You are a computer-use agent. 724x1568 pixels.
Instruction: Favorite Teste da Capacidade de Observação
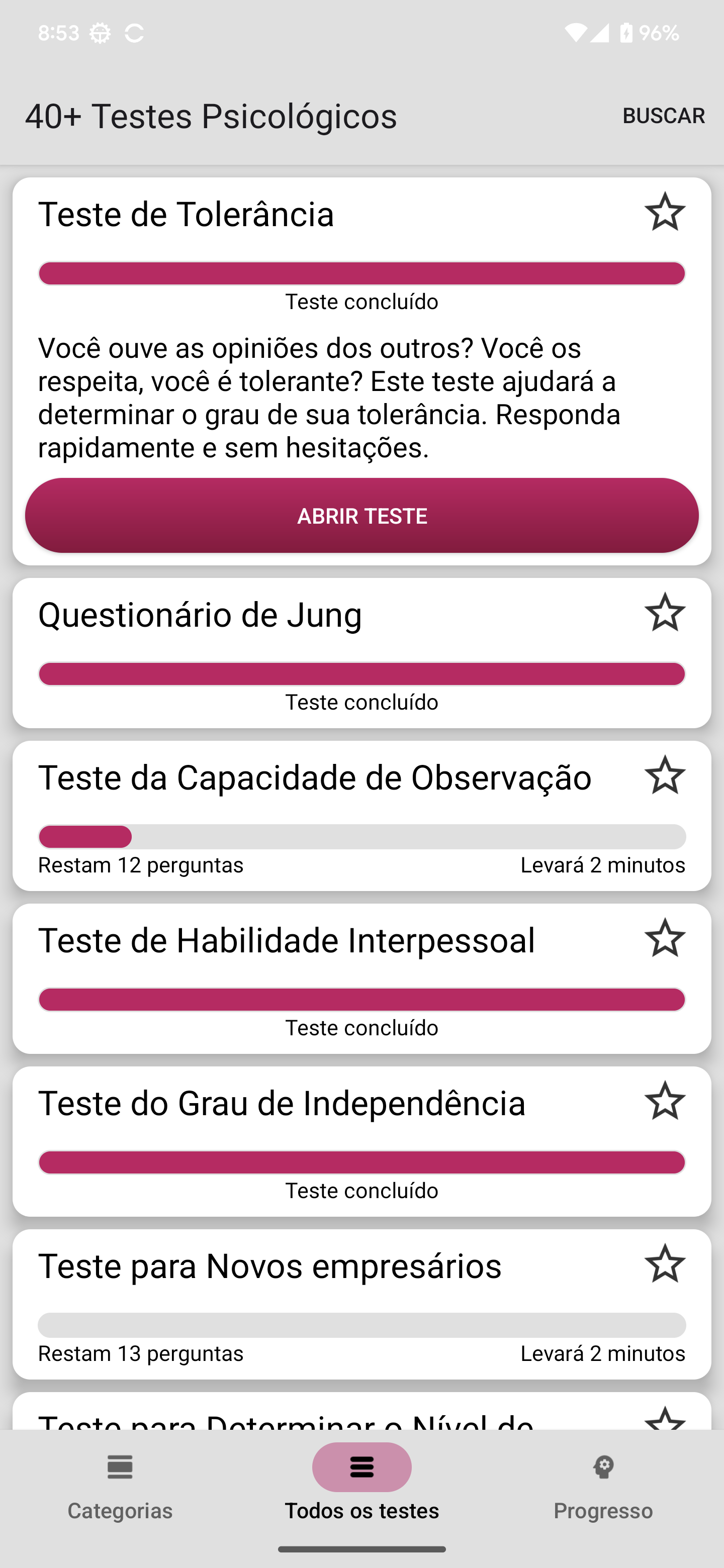coord(665,775)
